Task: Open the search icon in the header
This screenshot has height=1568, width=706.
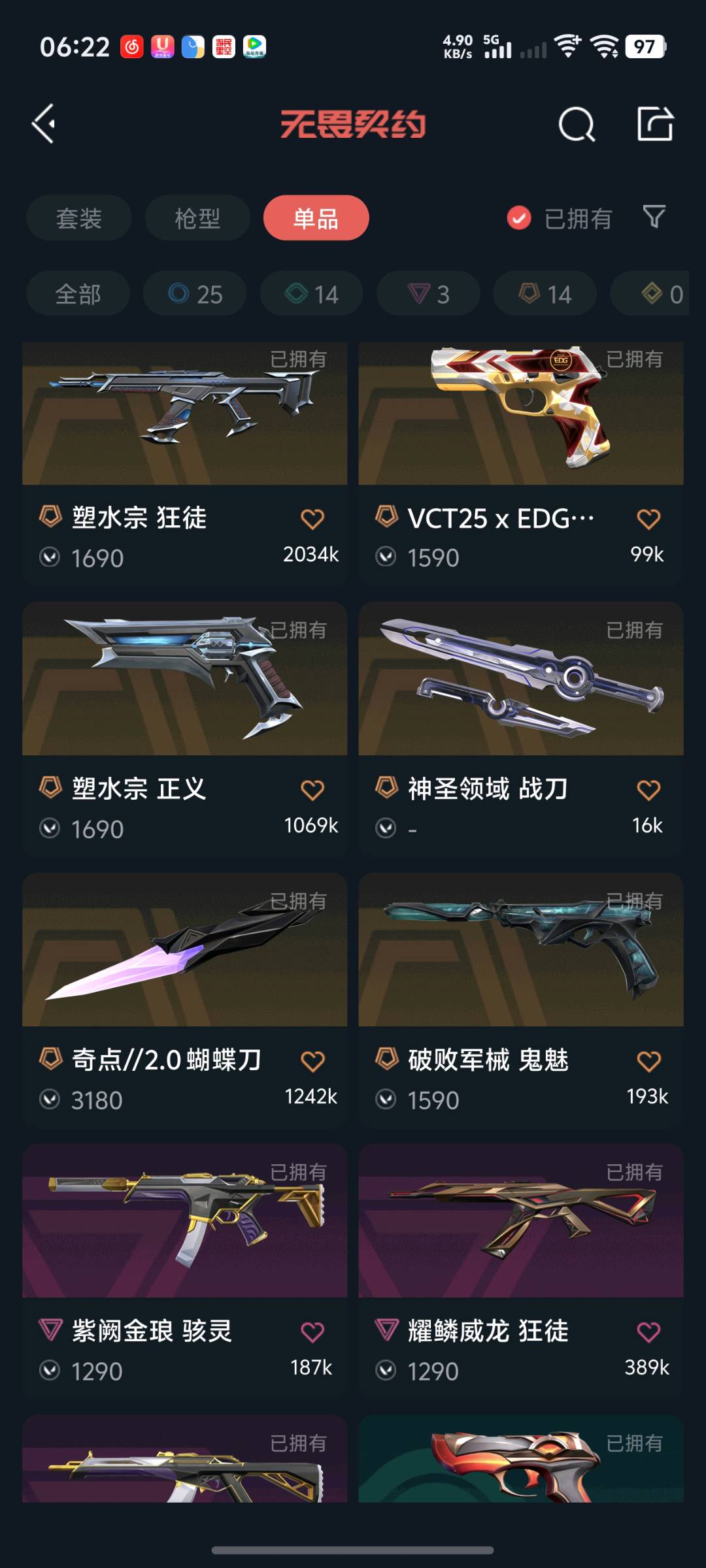Action: (x=577, y=123)
